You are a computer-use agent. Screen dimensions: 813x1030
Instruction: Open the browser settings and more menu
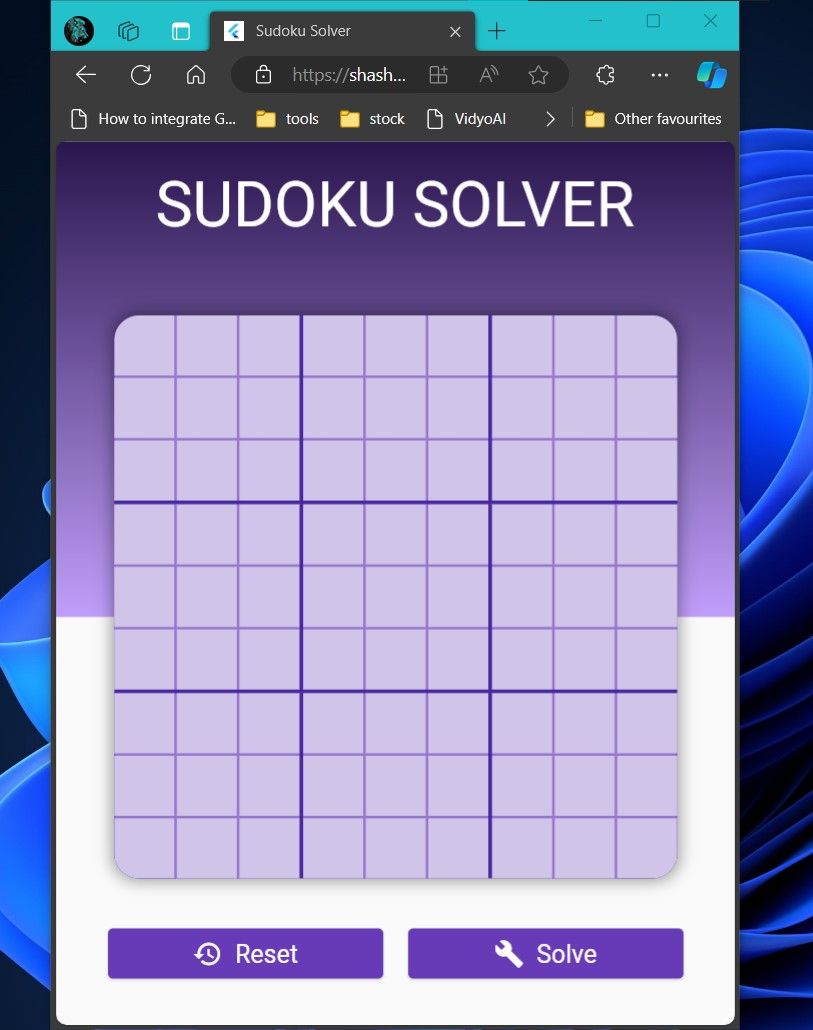point(659,75)
